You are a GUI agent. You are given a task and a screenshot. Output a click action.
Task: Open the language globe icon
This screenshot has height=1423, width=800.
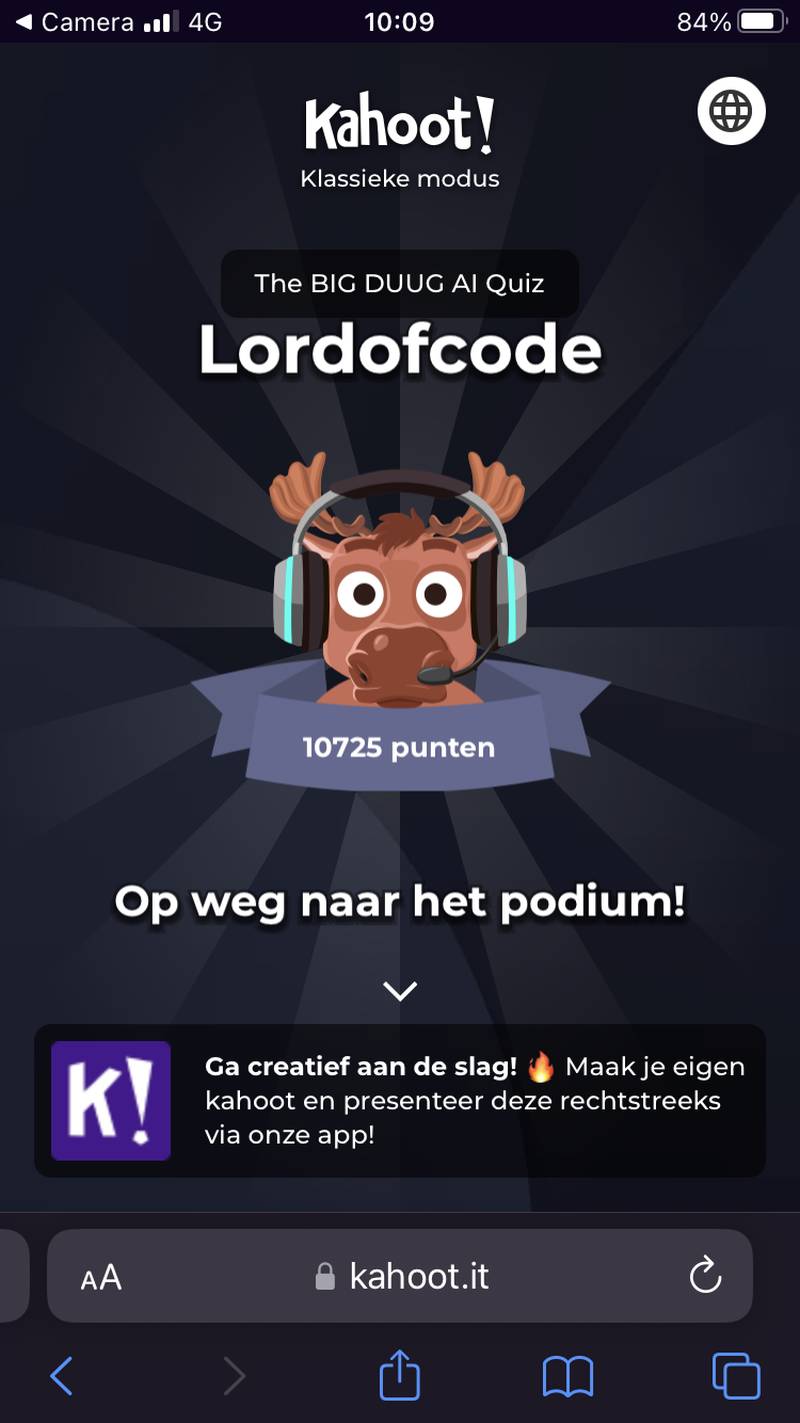coord(731,111)
